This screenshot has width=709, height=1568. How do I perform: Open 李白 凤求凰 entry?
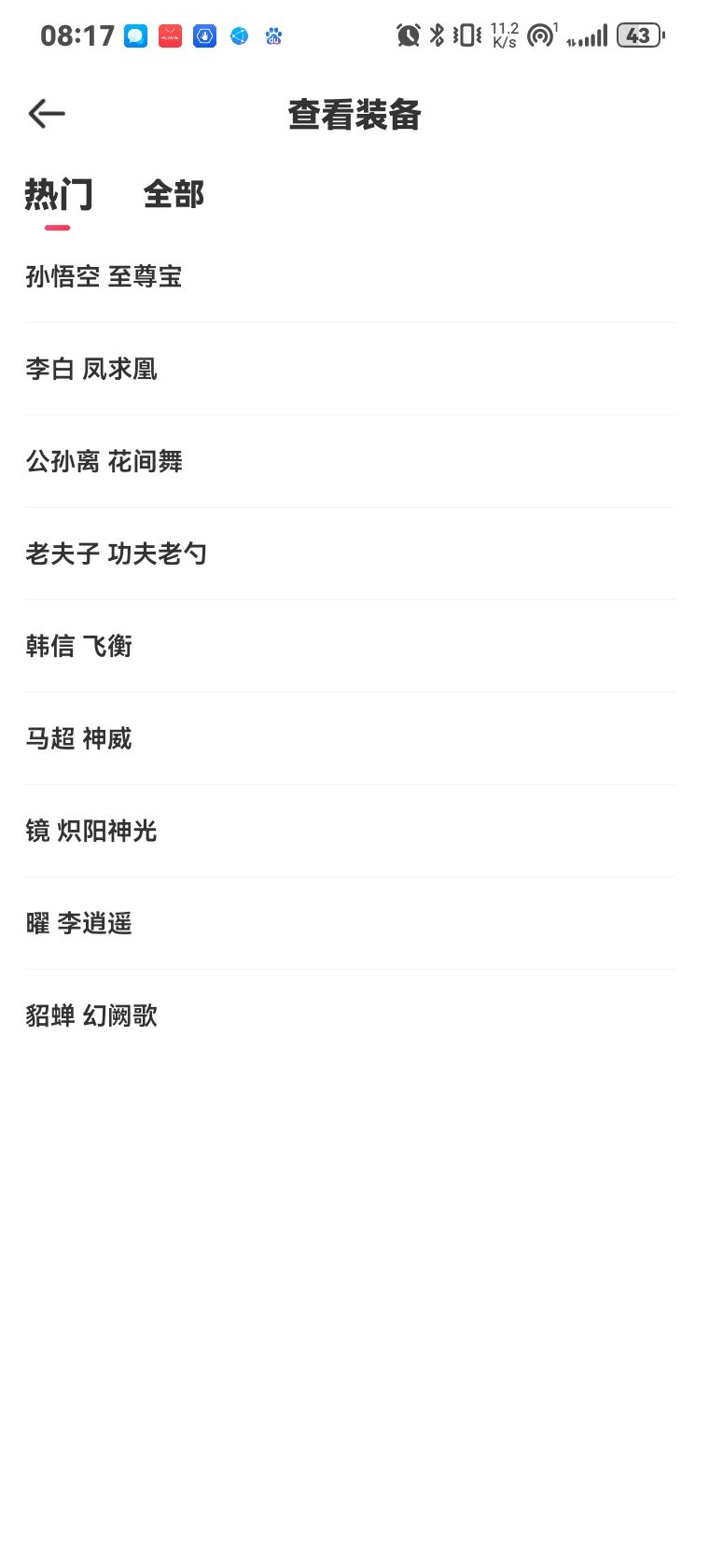point(351,369)
